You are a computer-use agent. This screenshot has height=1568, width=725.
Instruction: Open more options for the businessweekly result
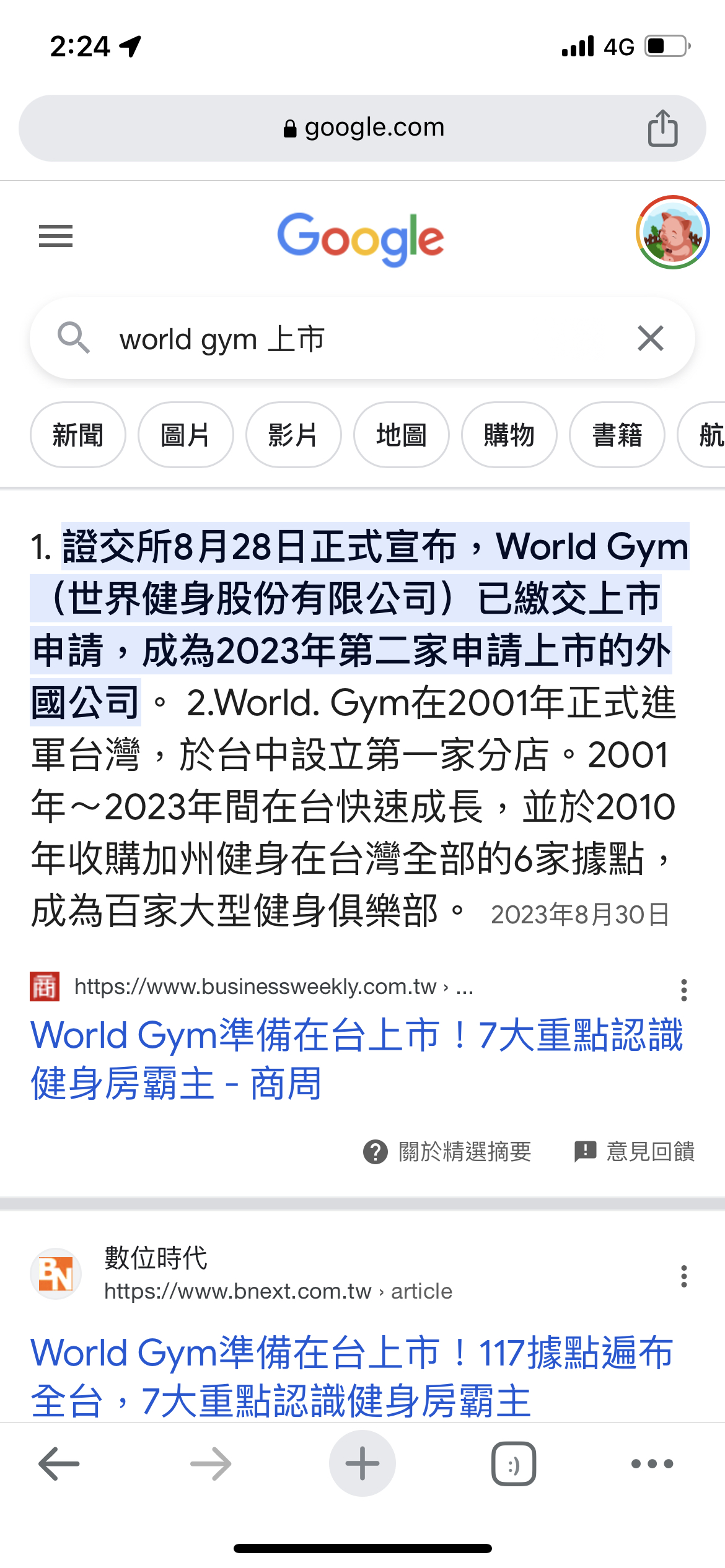683,990
